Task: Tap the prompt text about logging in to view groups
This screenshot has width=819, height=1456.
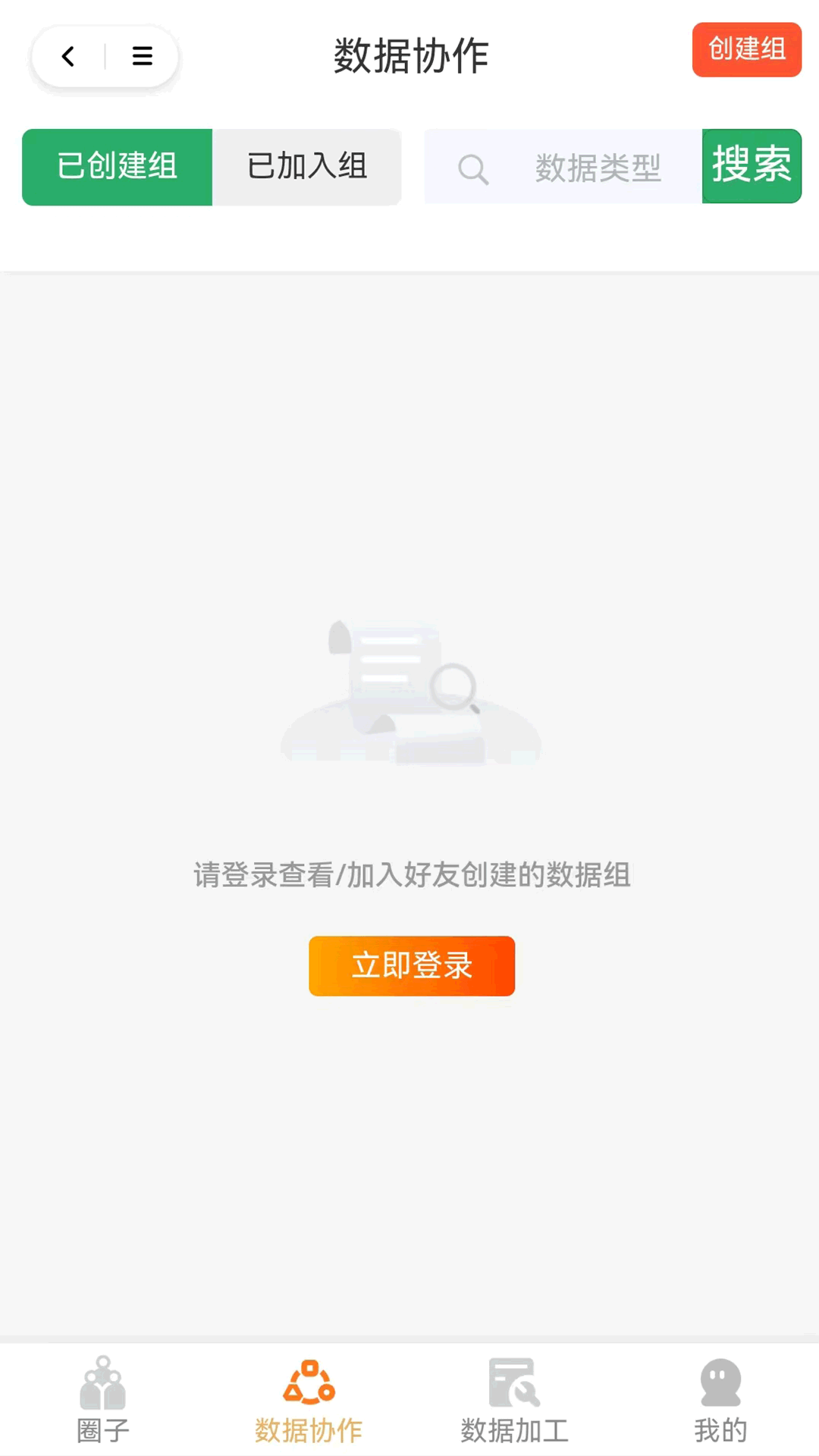Action: click(410, 874)
